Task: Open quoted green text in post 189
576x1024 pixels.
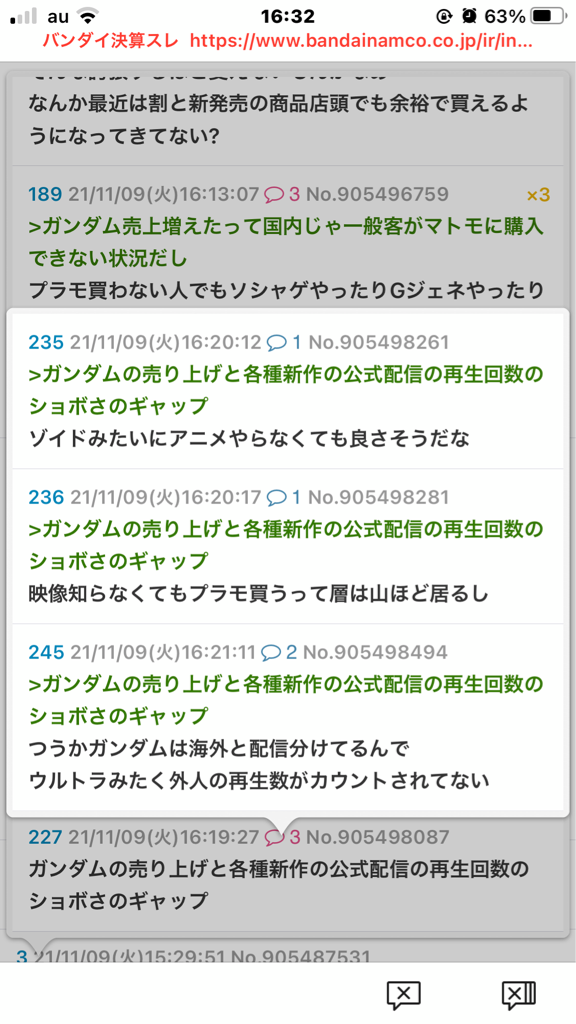Action: point(285,242)
